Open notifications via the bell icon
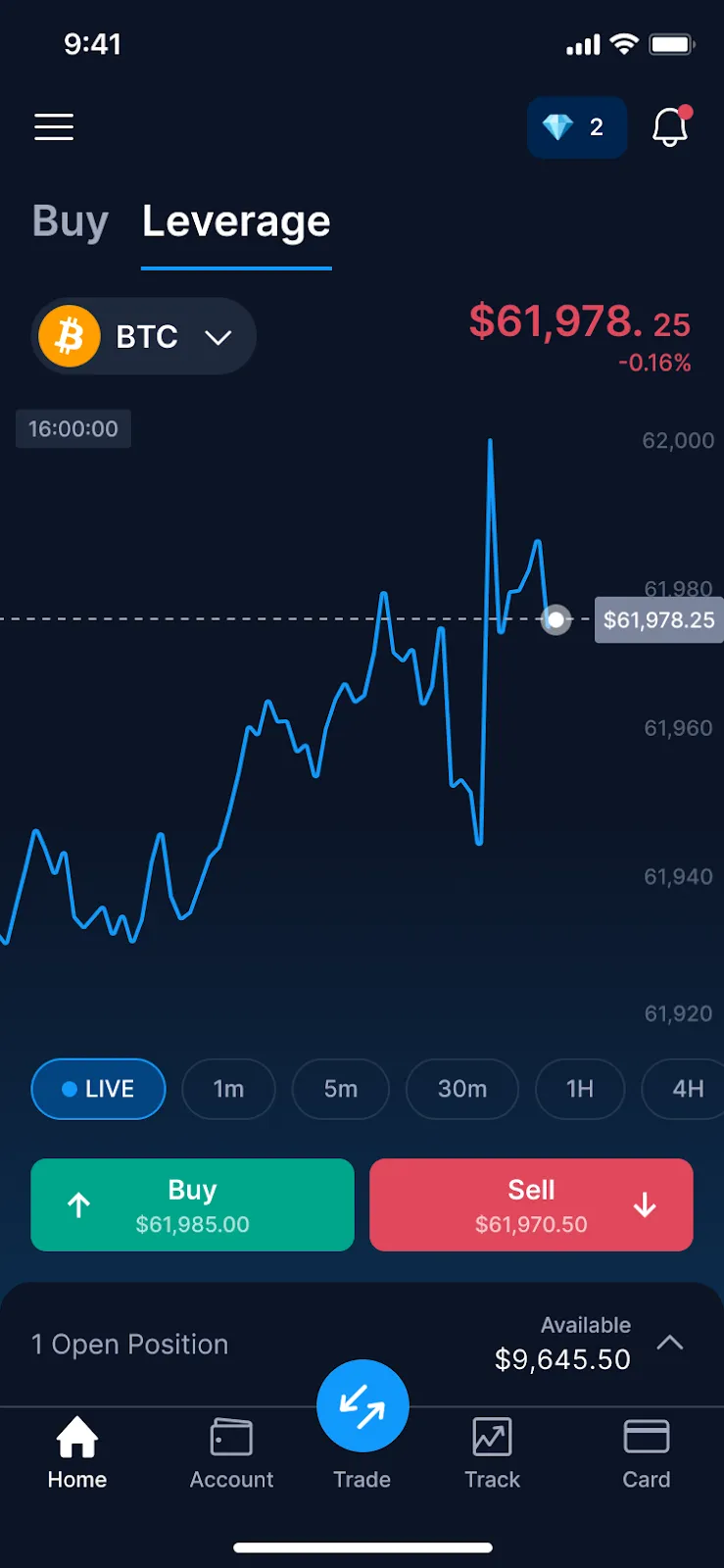Screen dimensions: 724x1568 [670, 127]
